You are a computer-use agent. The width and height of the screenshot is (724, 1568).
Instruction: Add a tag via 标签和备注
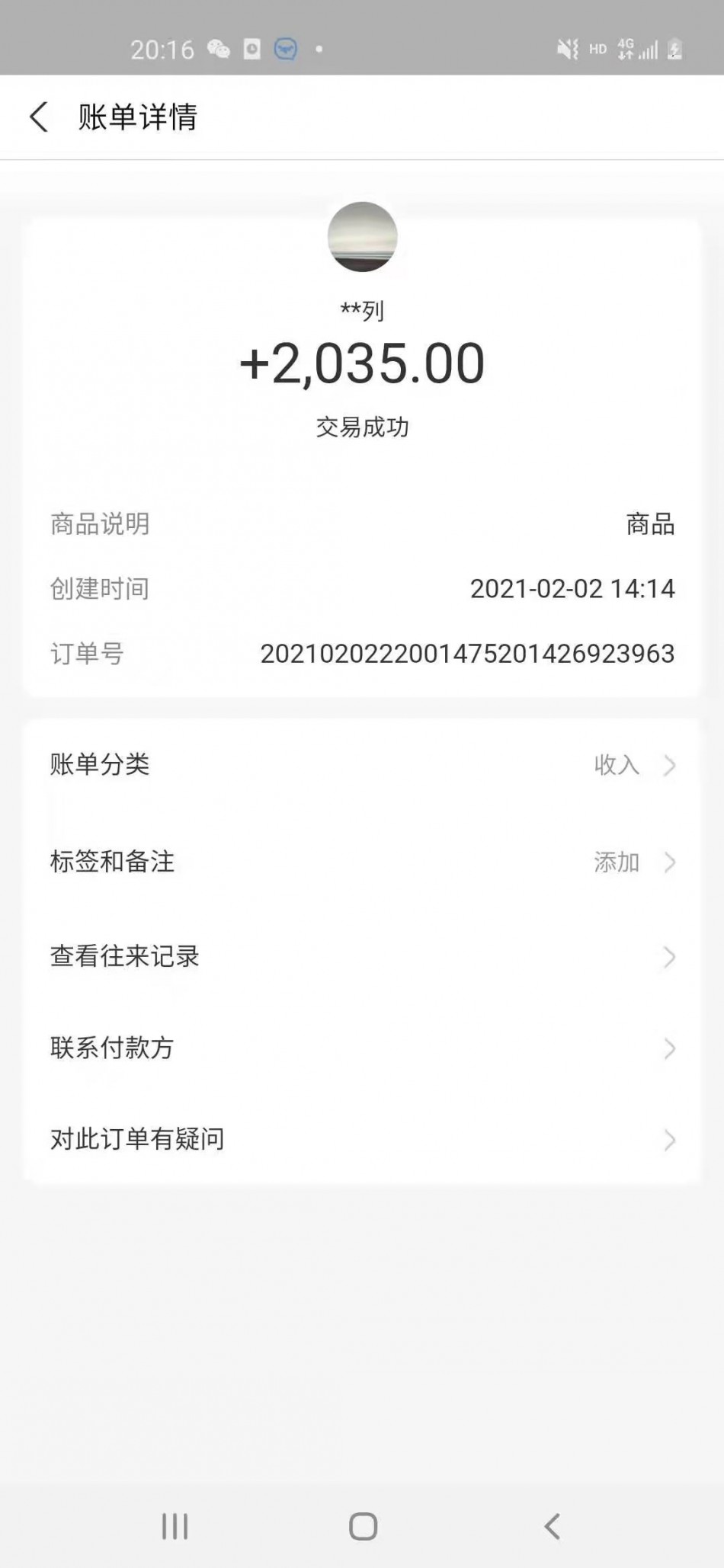click(362, 862)
